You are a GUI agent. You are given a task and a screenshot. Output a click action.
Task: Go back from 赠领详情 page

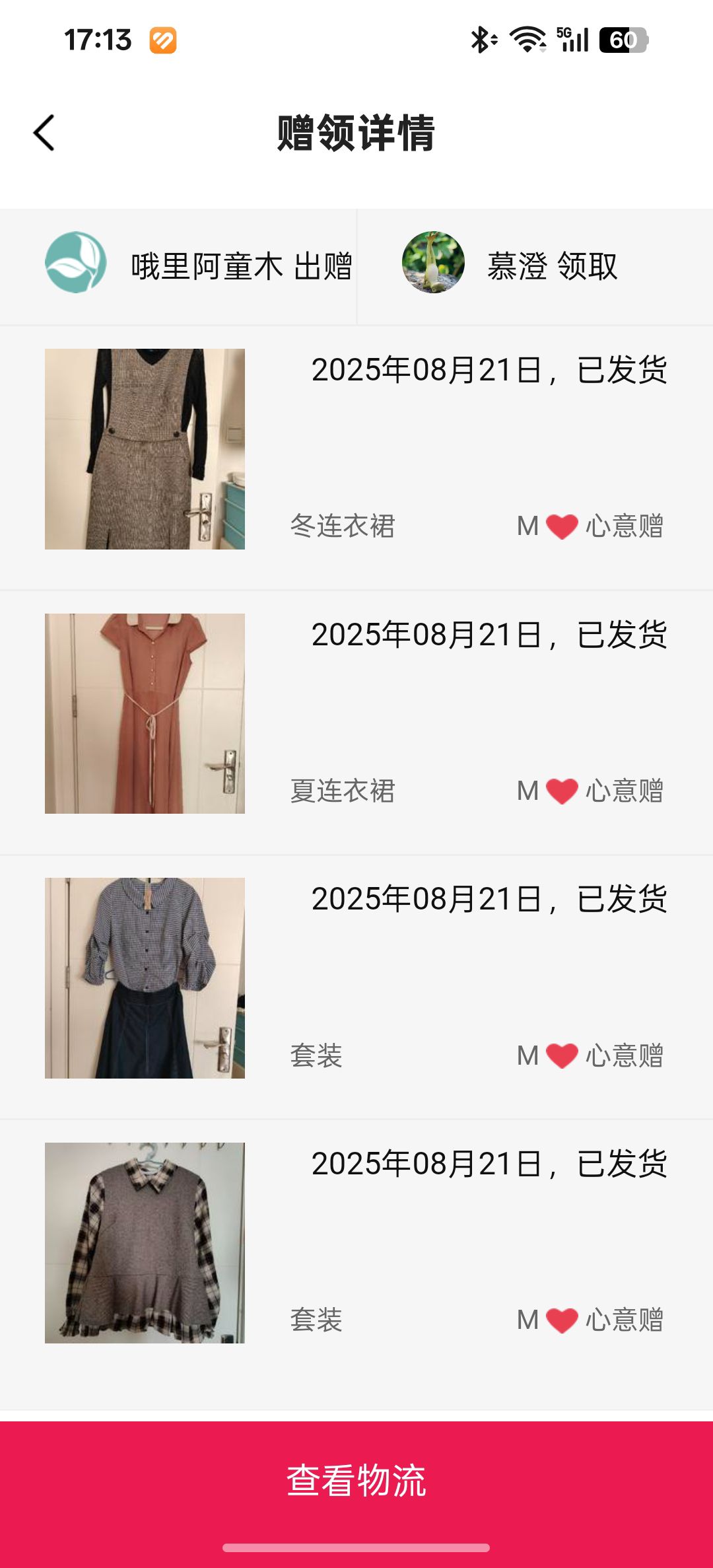pyautogui.click(x=44, y=133)
